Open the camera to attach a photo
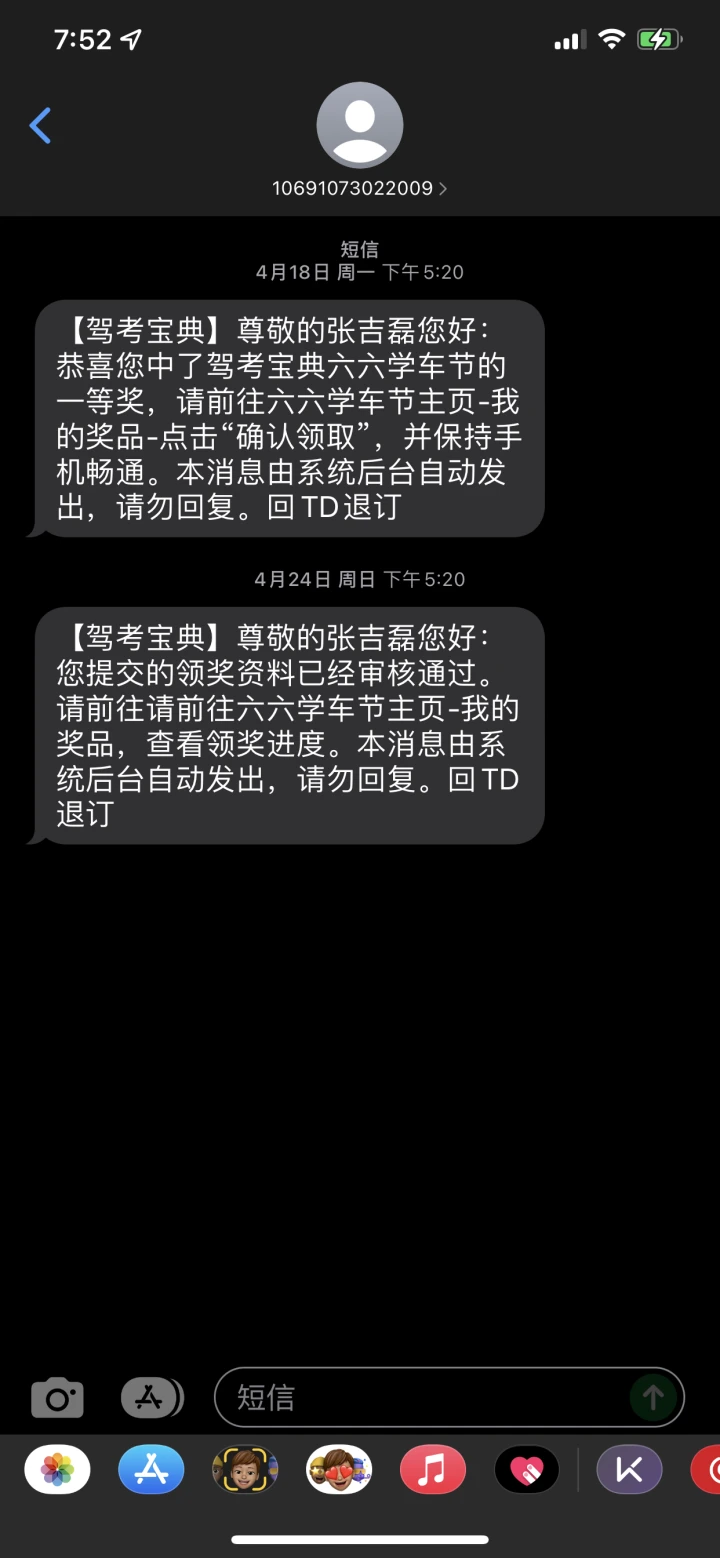This screenshot has height=1558, width=720. 57,1397
